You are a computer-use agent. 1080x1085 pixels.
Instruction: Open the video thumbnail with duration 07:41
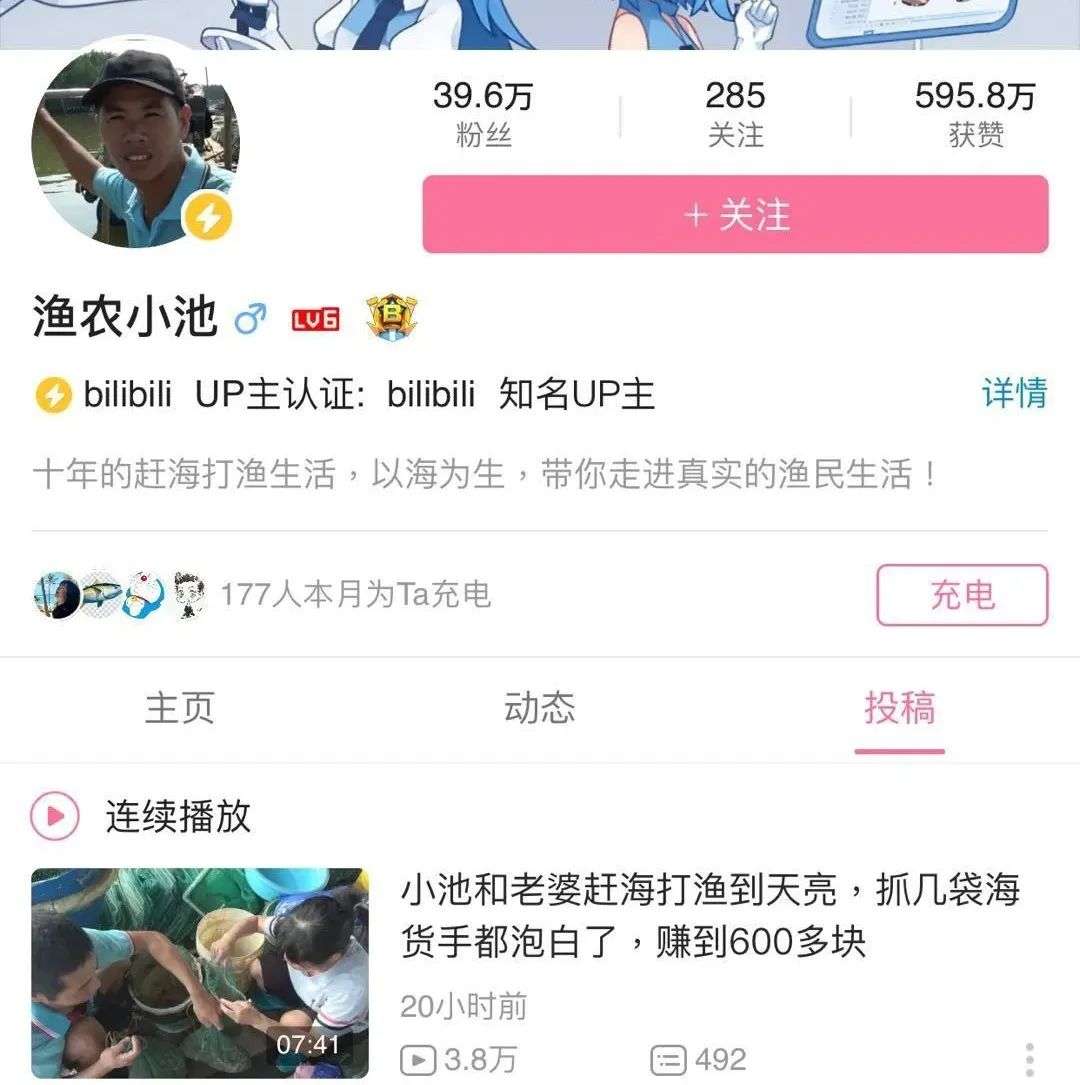click(x=200, y=973)
